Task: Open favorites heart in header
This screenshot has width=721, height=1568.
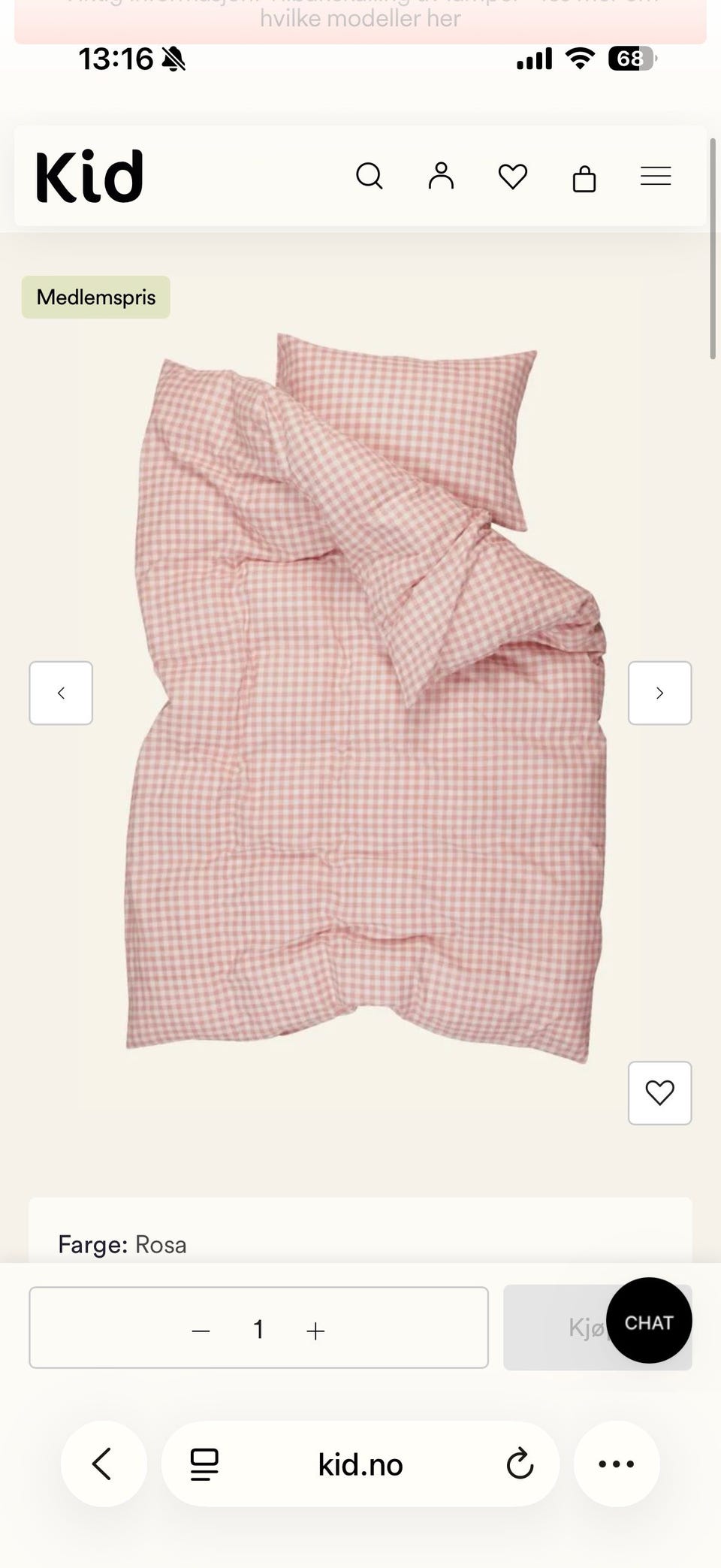Action: click(x=513, y=177)
